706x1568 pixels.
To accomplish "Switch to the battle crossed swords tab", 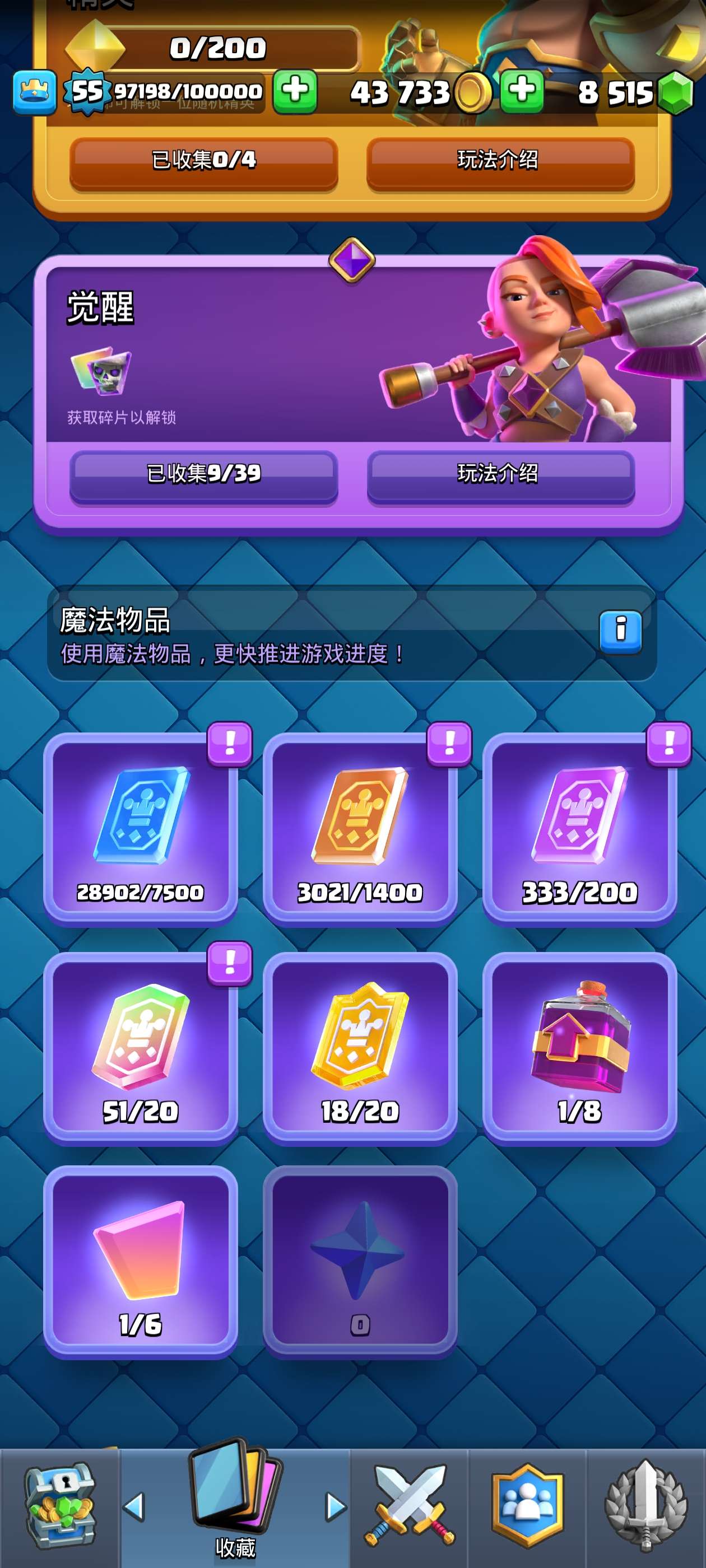I will pyautogui.click(x=410, y=1506).
